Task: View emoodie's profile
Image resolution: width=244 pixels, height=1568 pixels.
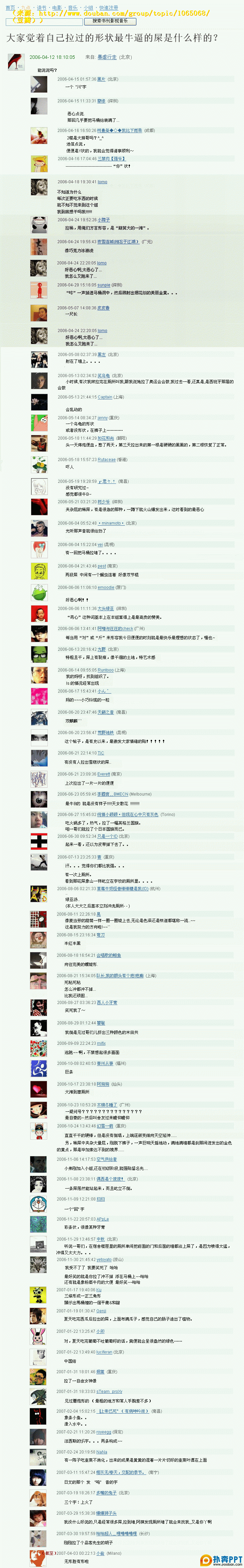Action: [106, 587]
